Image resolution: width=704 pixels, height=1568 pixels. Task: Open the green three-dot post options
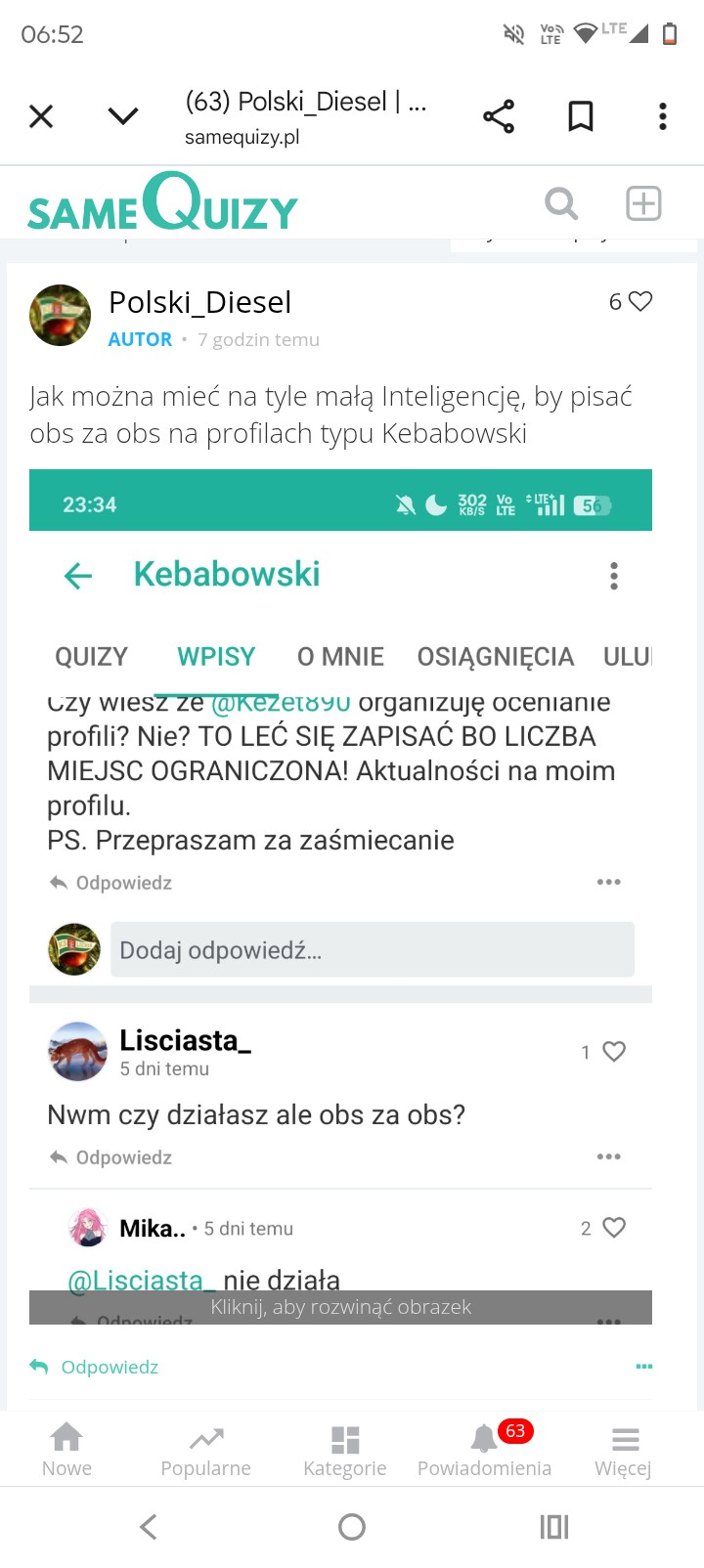pyautogui.click(x=643, y=1367)
